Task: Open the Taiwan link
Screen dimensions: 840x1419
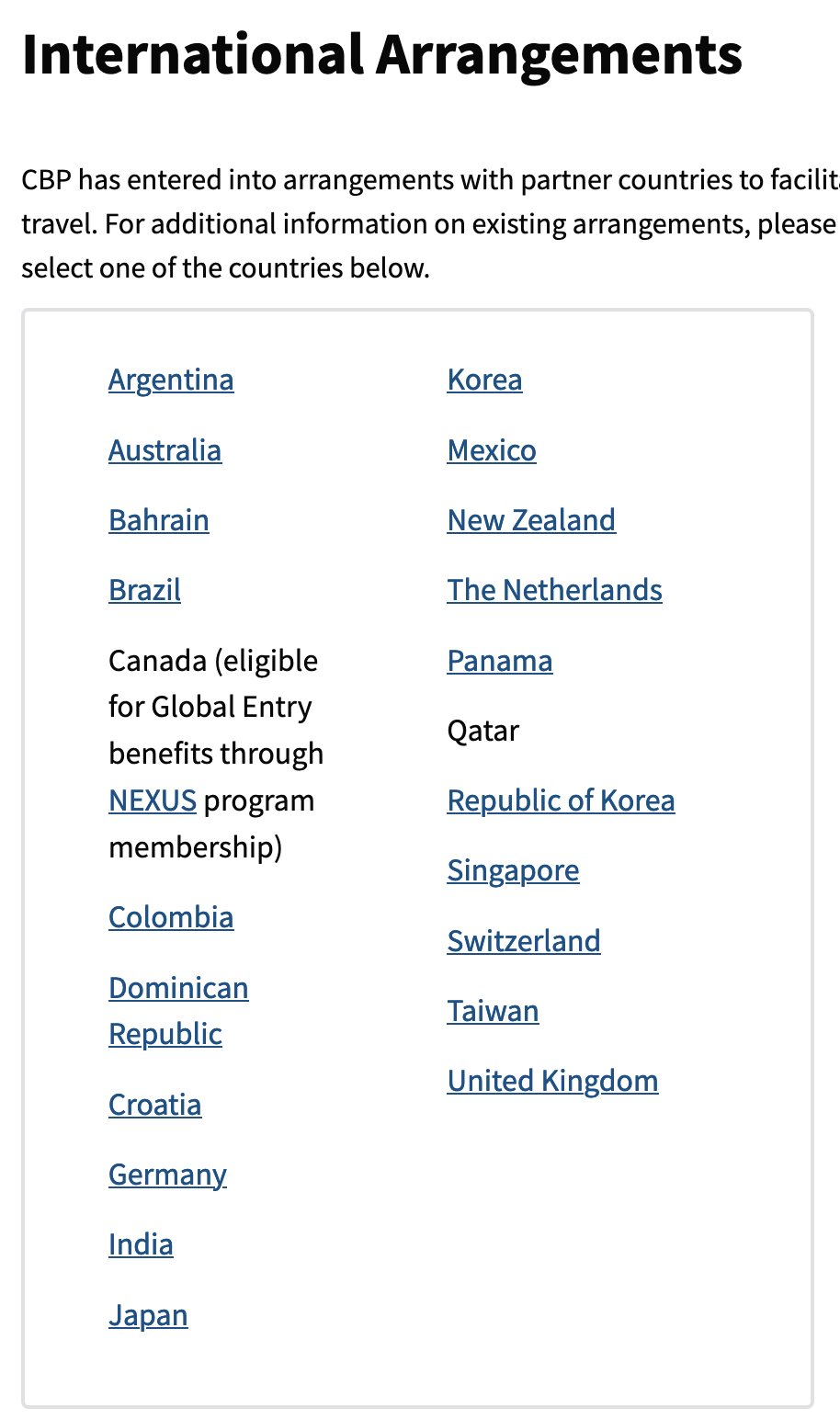Action: tap(493, 1011)
